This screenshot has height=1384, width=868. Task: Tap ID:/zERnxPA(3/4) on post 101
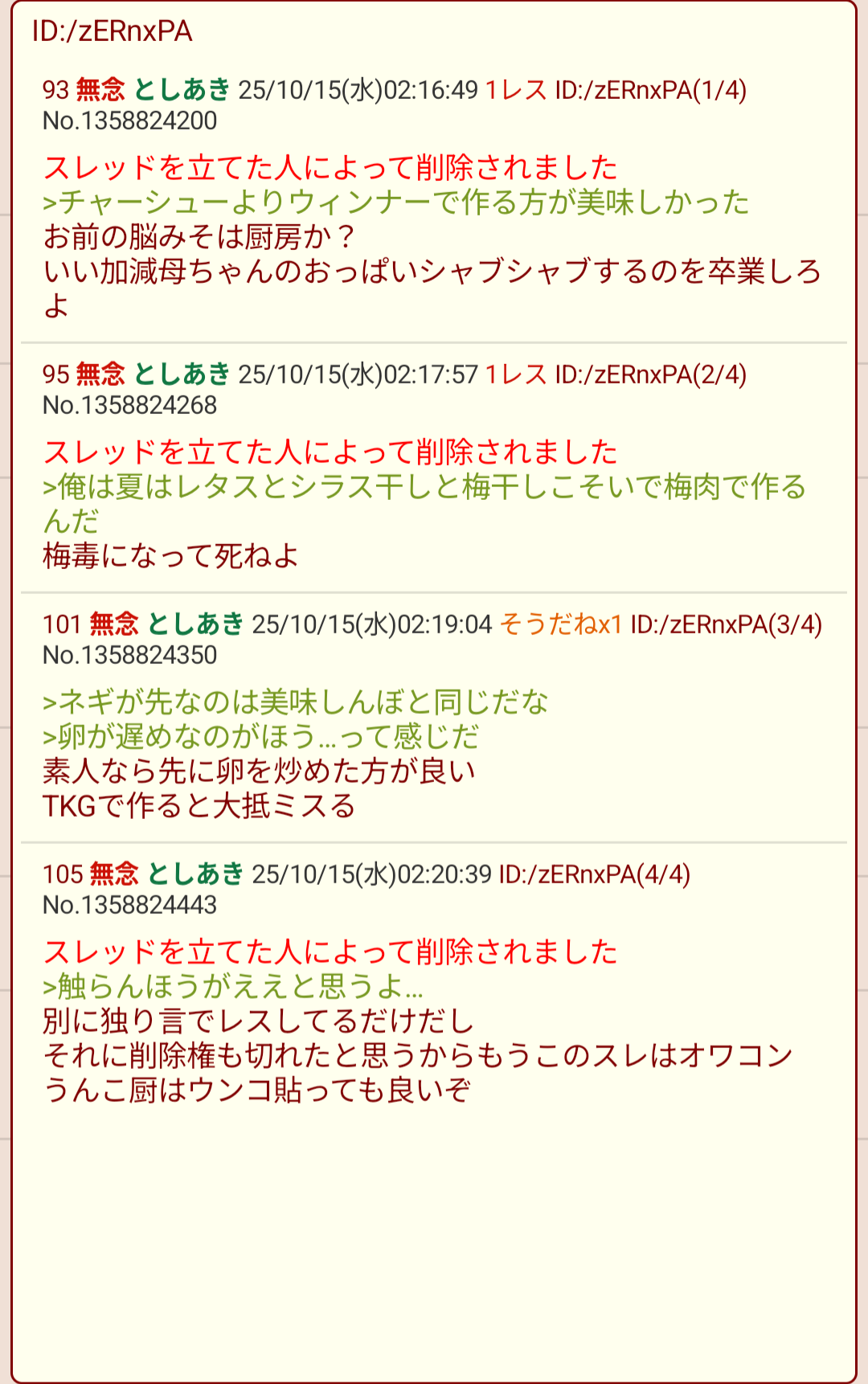[726, 624]
